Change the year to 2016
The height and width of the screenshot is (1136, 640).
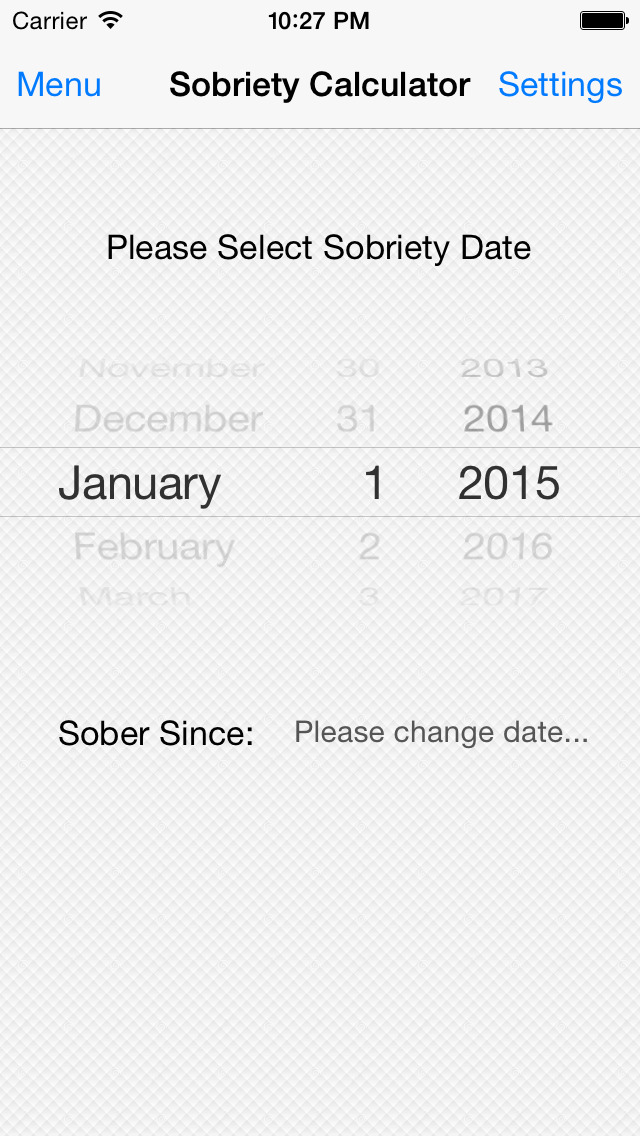pyautogui.click(x=508, y=547)
